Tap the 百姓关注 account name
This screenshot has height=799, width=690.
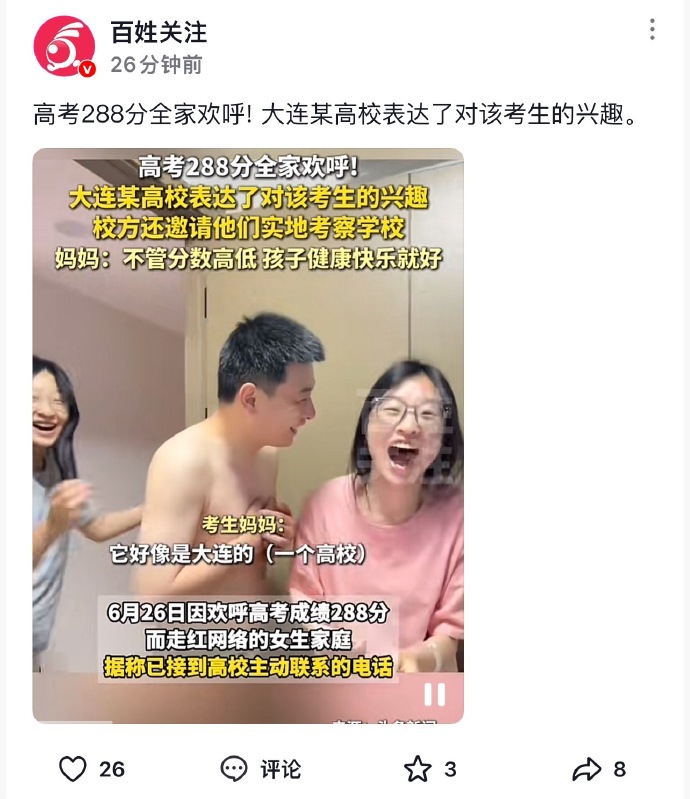point(158,33)
